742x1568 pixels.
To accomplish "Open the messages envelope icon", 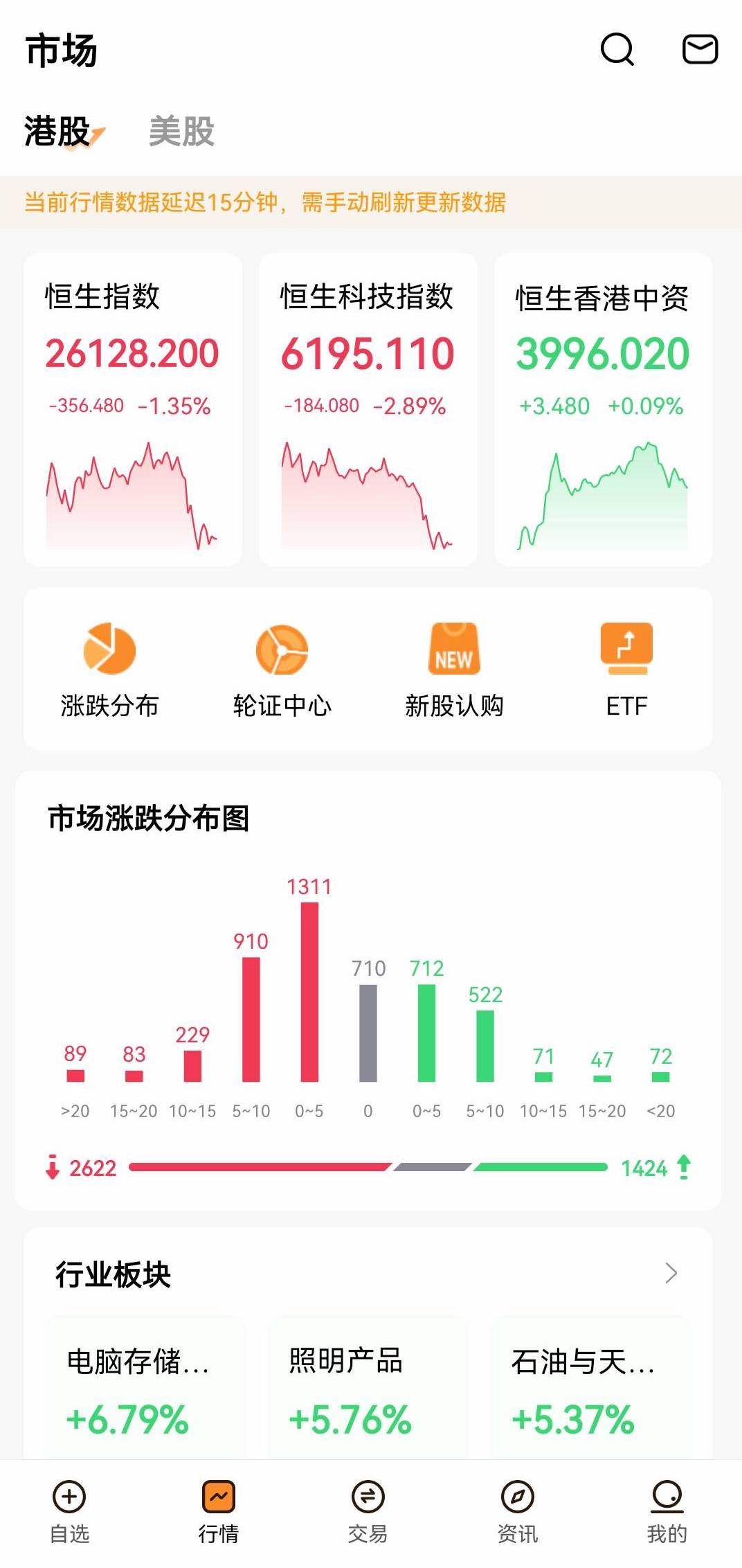I will [700, 50].
